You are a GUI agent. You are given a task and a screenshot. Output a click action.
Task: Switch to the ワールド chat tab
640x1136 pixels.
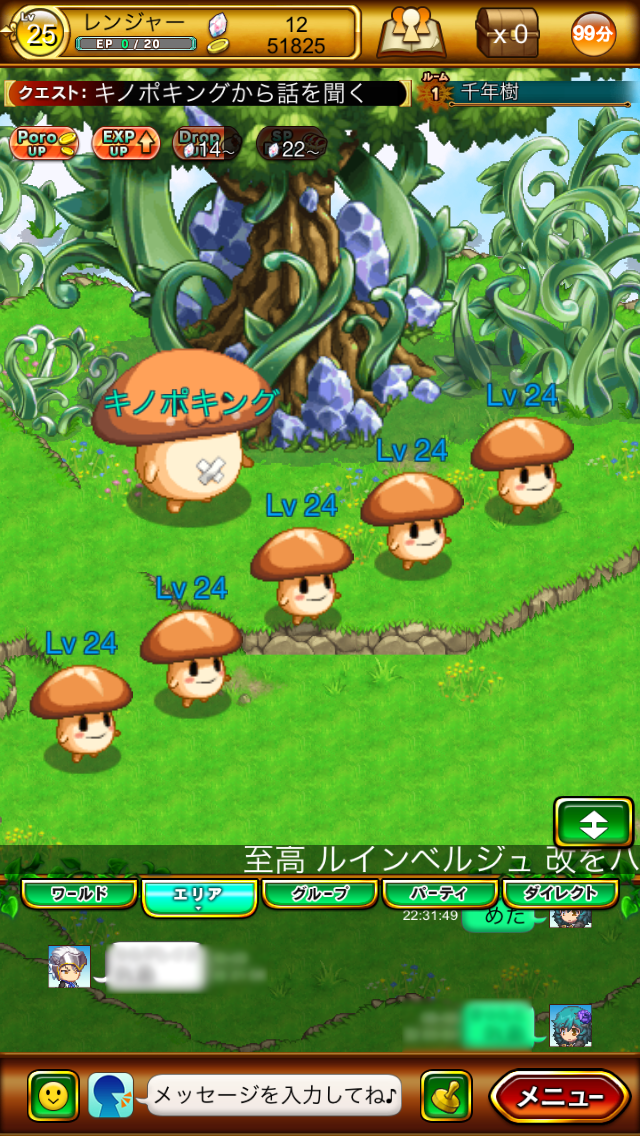[x=79, y=893]
